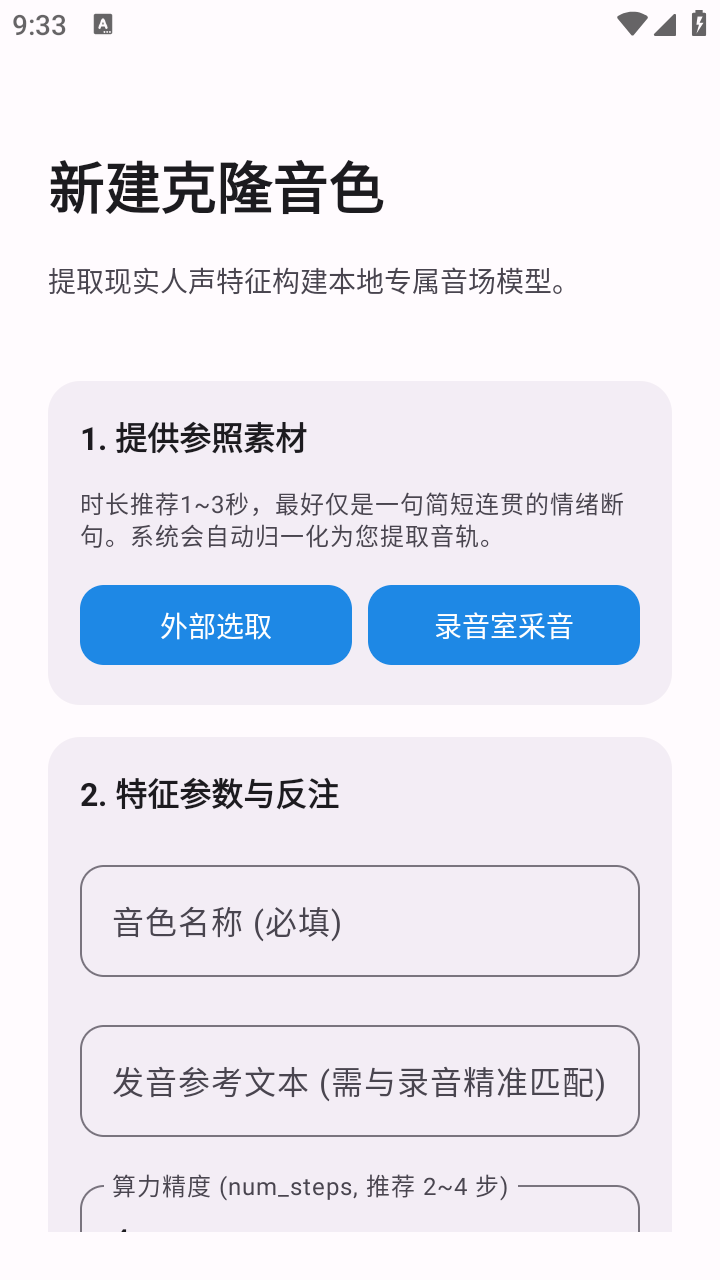Image resolution: width=720 pixels, height=1280 pixels.
Task: Tap the cellular signal icon
Action: point(664,23)
